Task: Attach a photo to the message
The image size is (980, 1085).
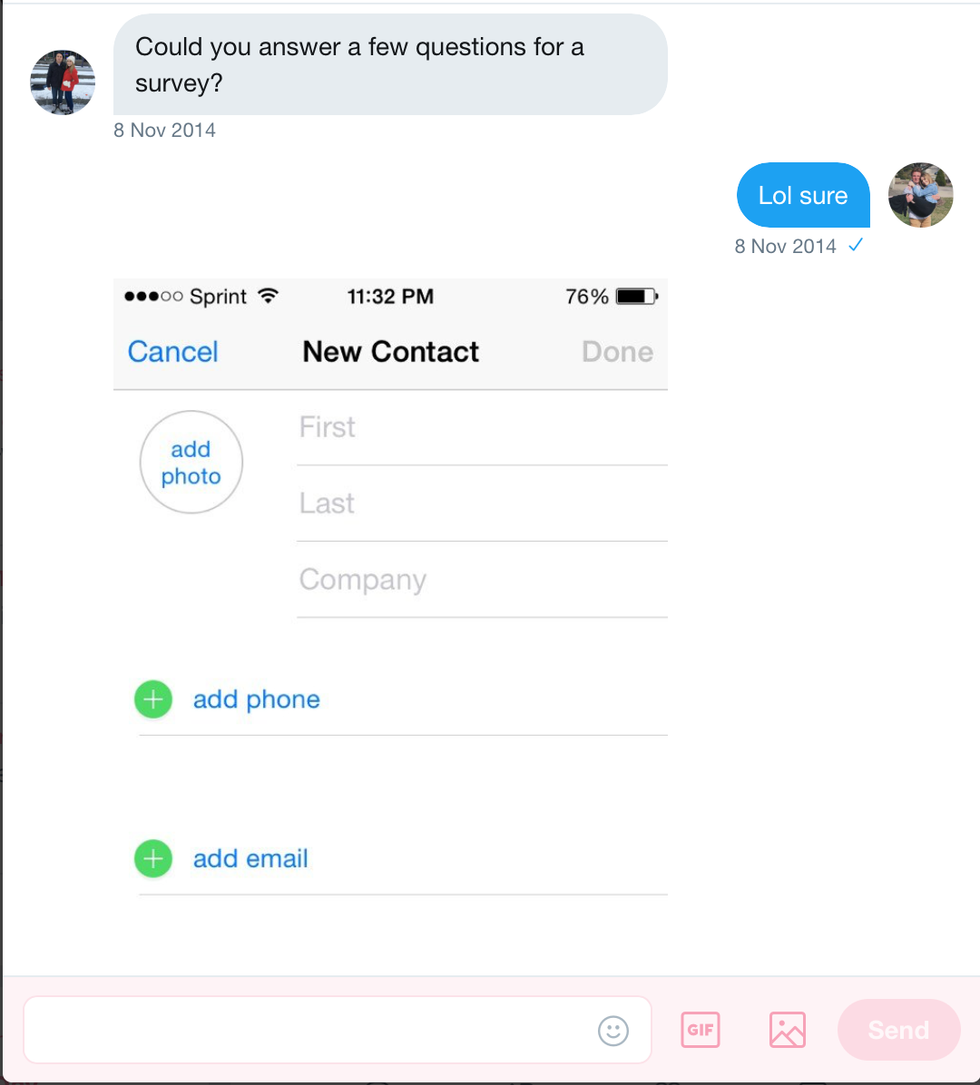Action: click(787, 1030)
